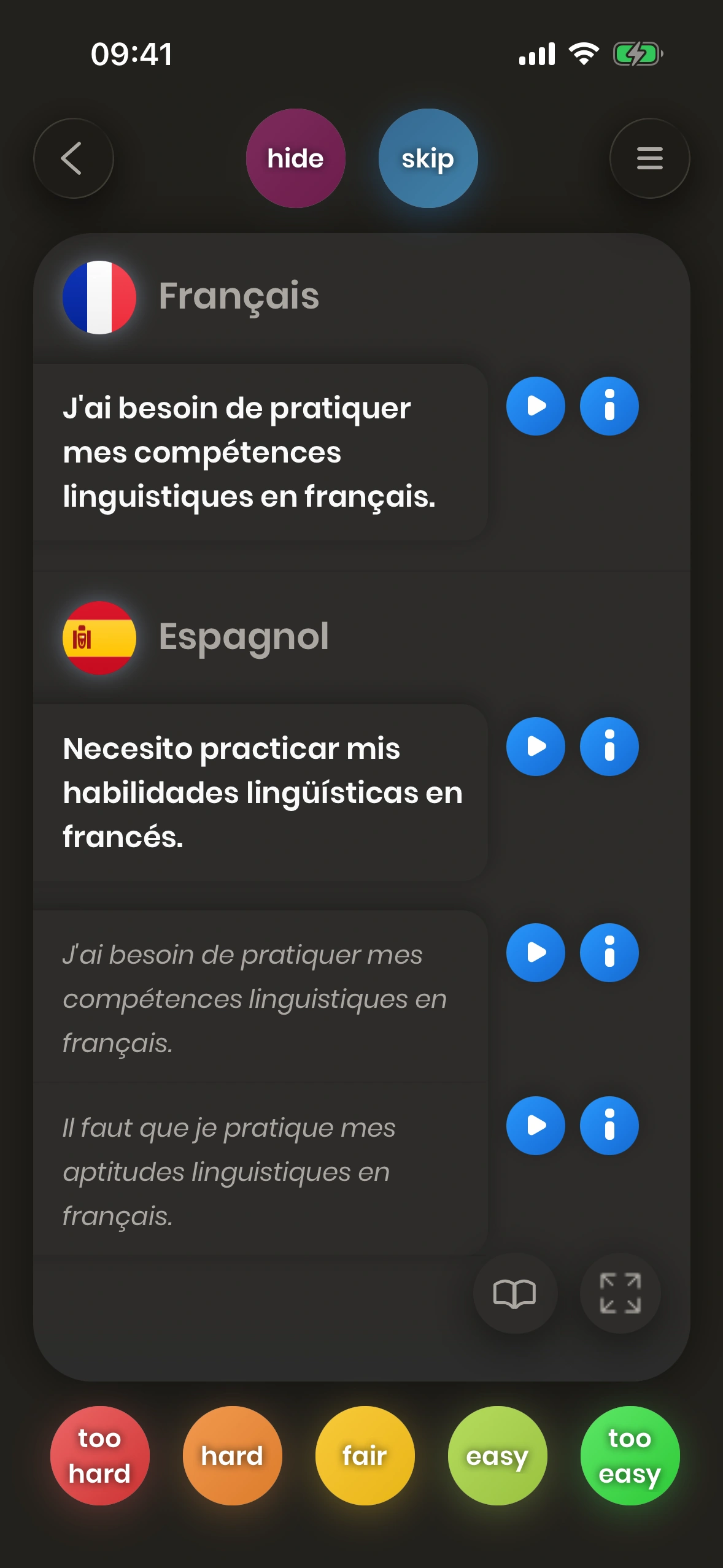This screenshot has height=1568, width=723.
Task: Play audio for the Spanish sentence
Action: pos(535,747)
